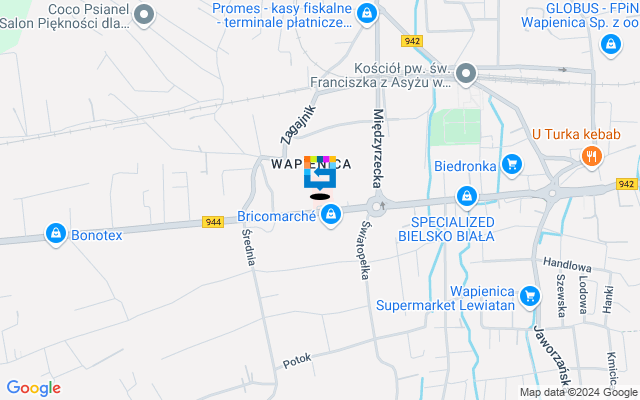This screenshot has height=400, width=640.
Task: Tap the Coco Psianel Salon Piękności marker
Action: pyautogui.click(x=145, y=14)
